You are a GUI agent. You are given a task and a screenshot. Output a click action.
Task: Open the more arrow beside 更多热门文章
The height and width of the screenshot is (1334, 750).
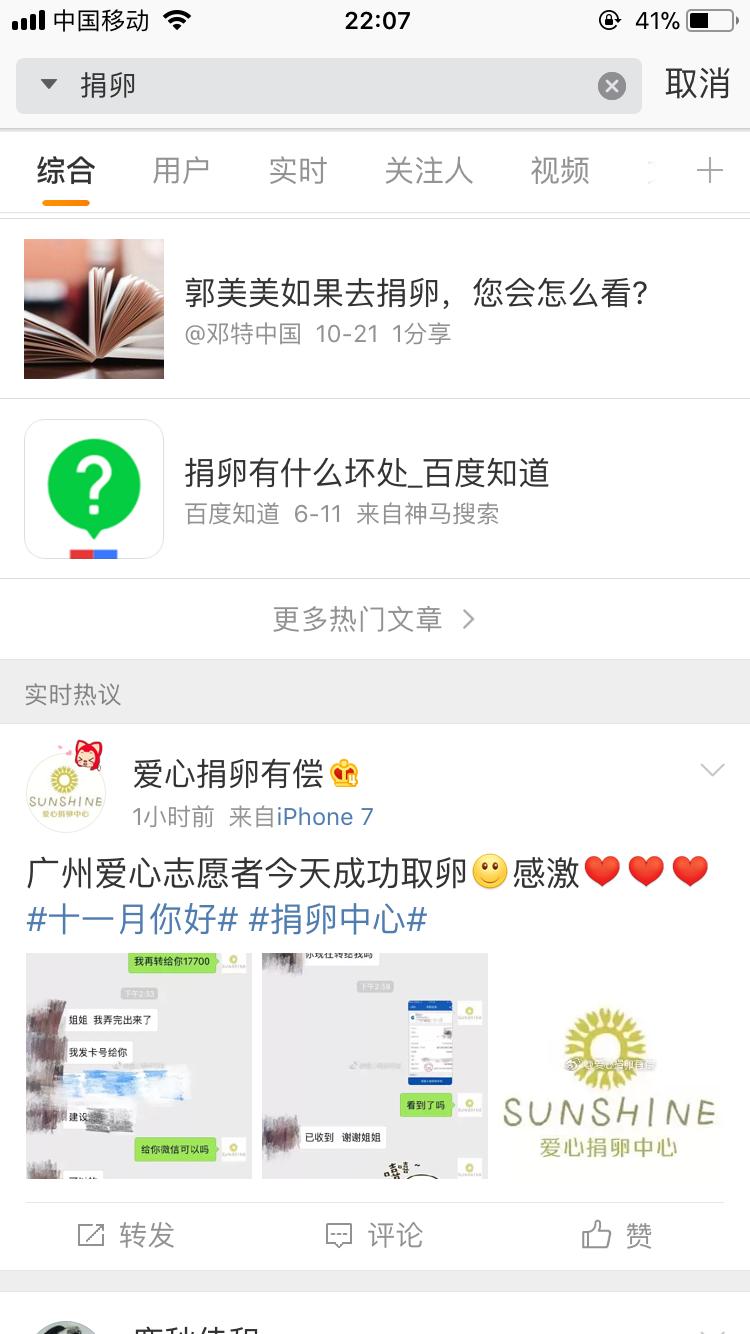(468, 619)
